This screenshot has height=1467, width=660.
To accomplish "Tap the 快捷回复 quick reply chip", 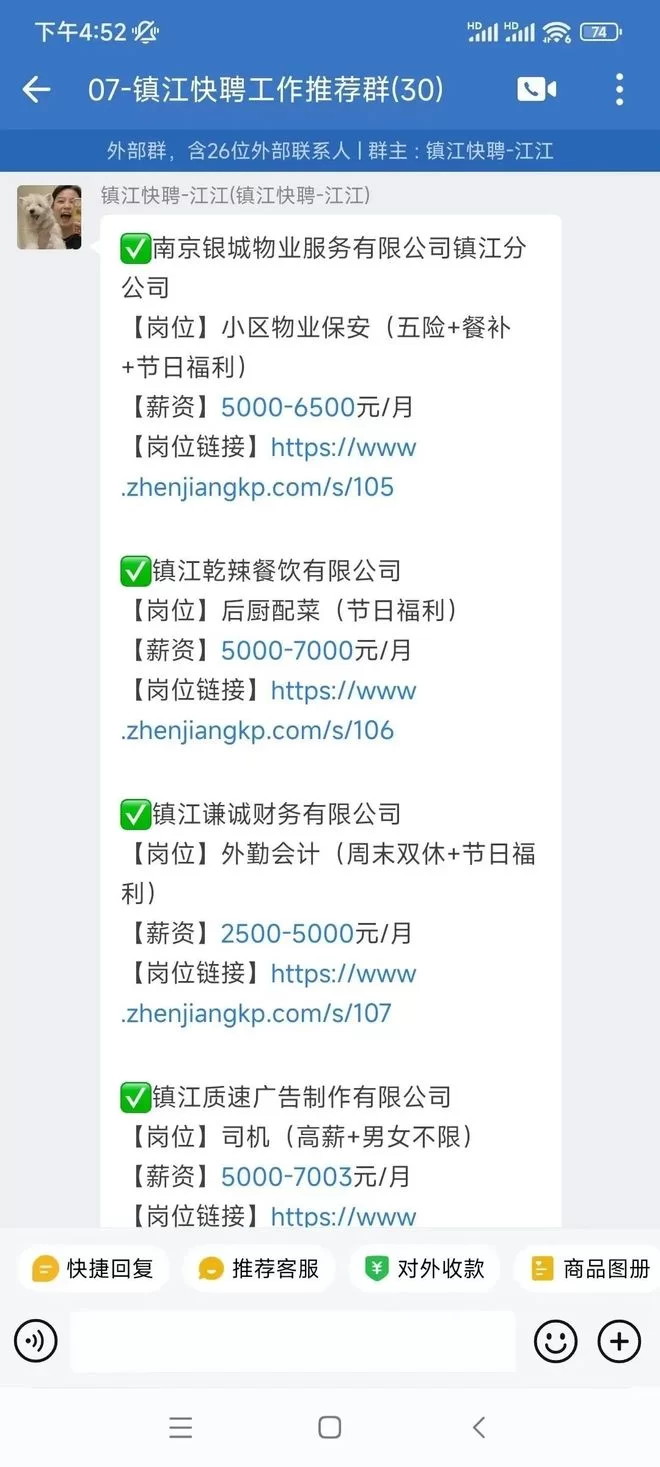I will (x=93, y=1269).
